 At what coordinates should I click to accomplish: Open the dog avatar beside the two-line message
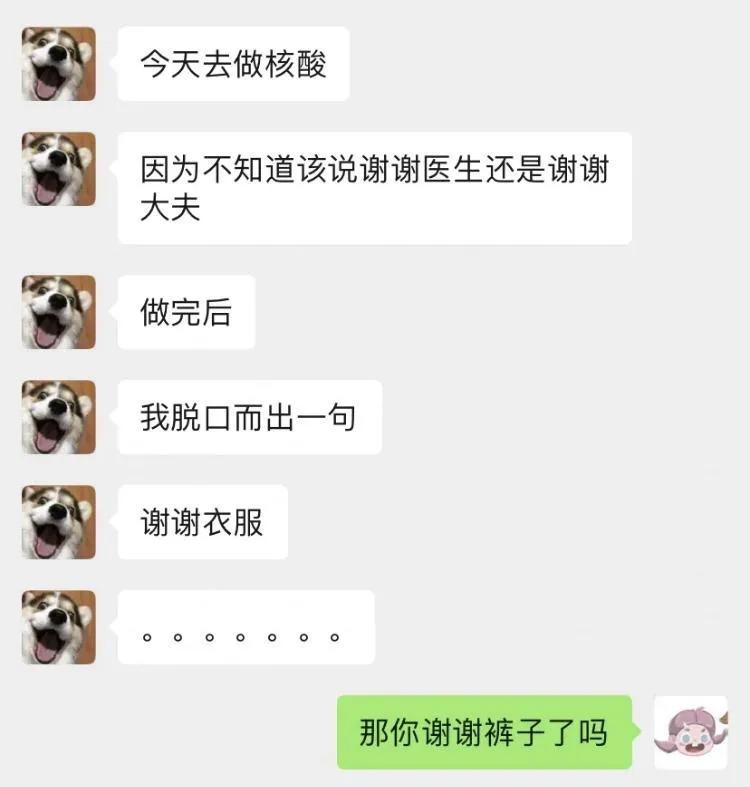point(57,169)
